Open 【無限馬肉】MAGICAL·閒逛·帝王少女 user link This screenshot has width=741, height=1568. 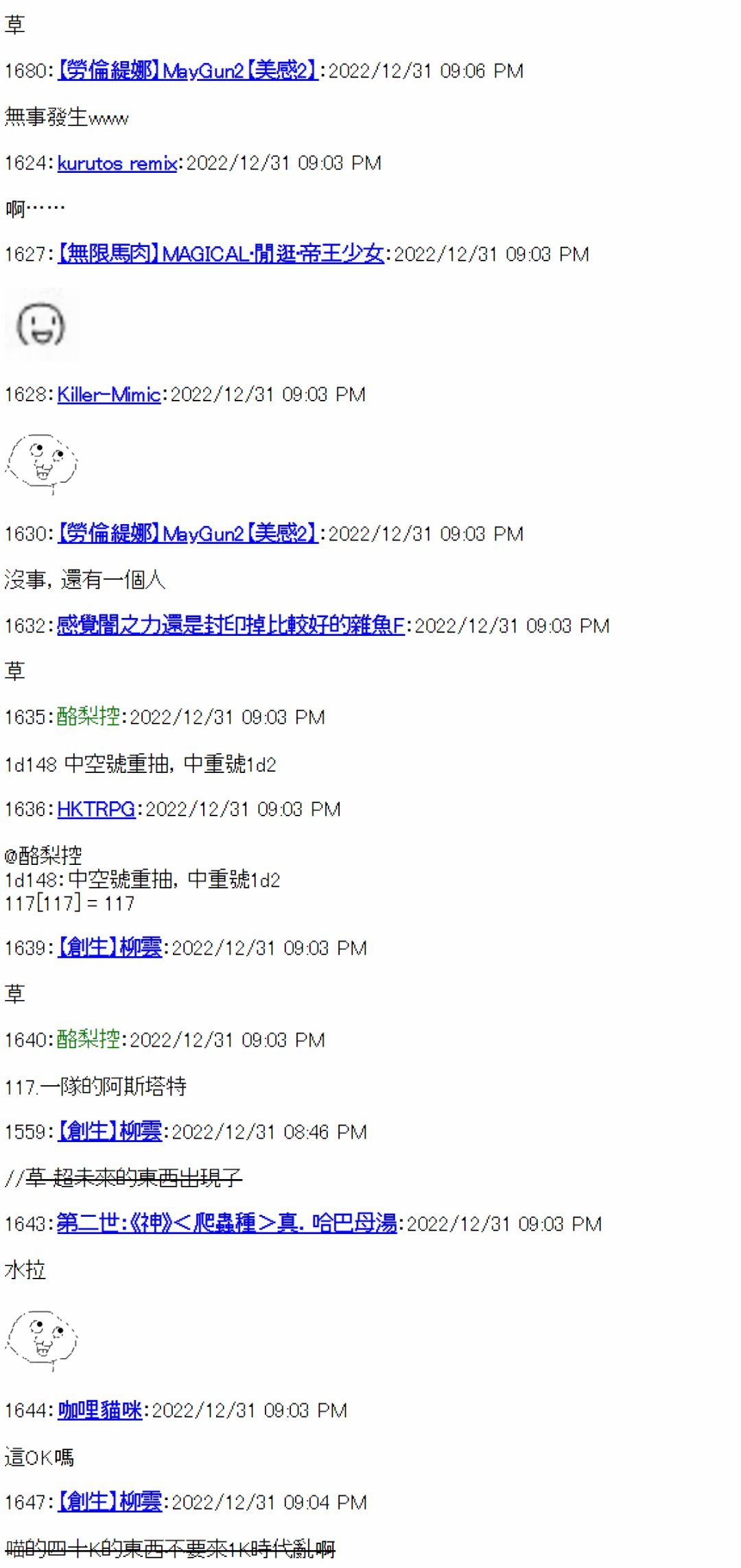coord(220,254)
